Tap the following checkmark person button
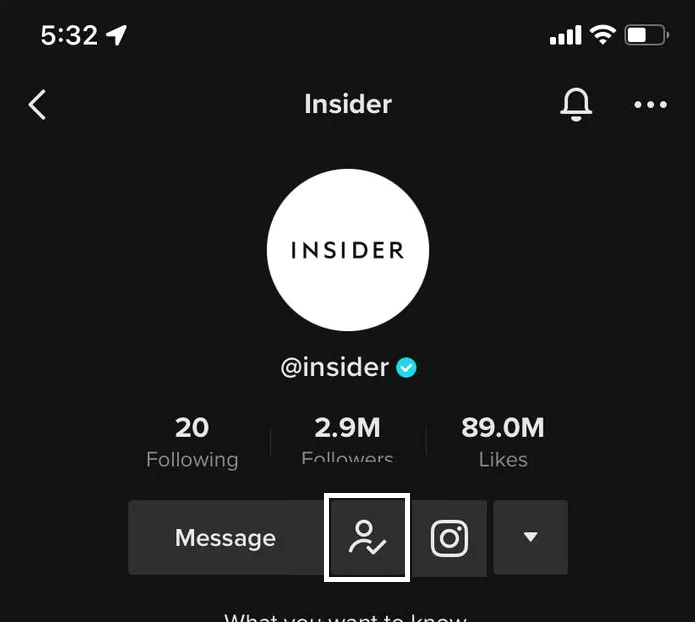 coord(367,537)
